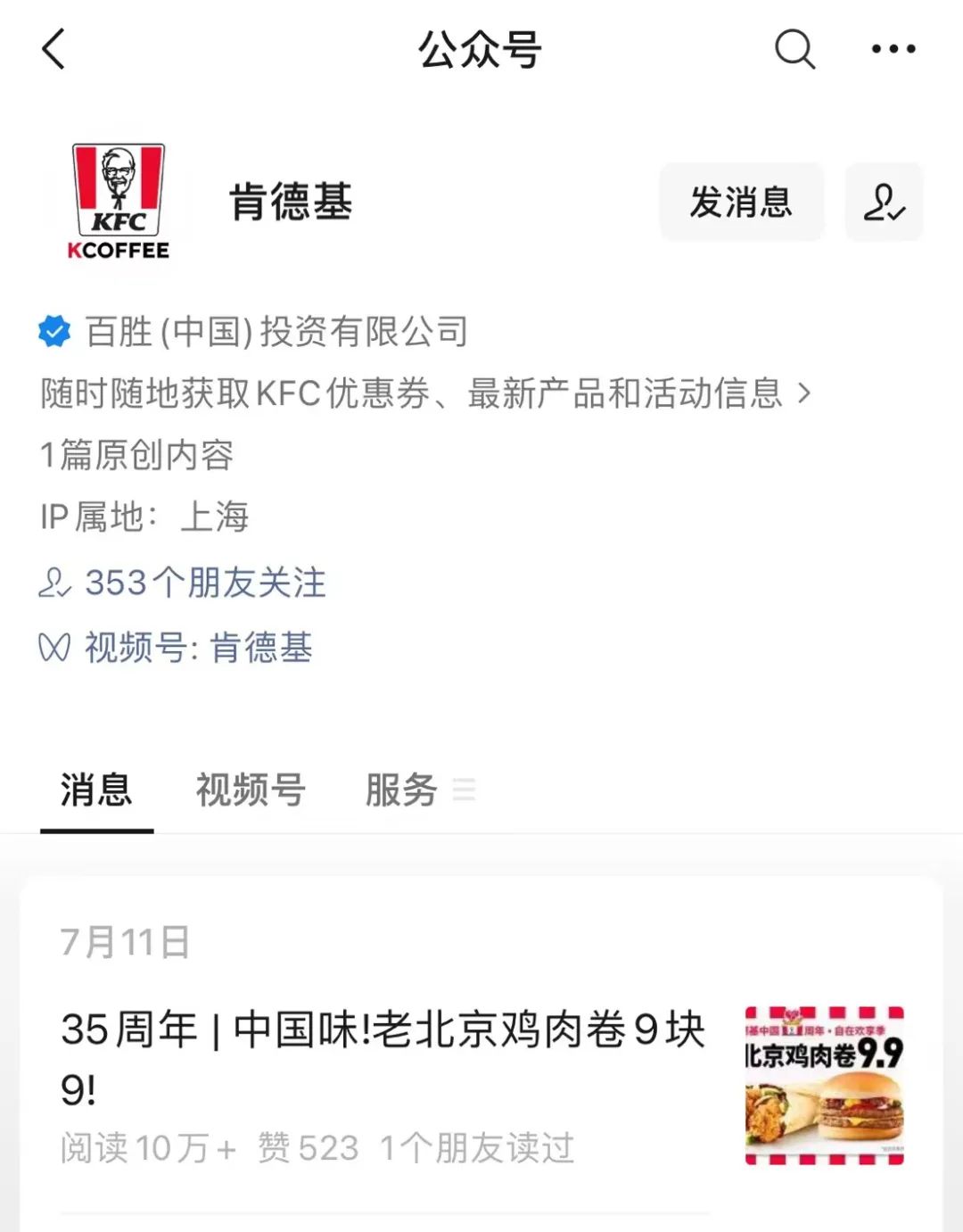Select the 消息 tab
The width and height of the screenshot is (963, 1232).
click(96, 790)
